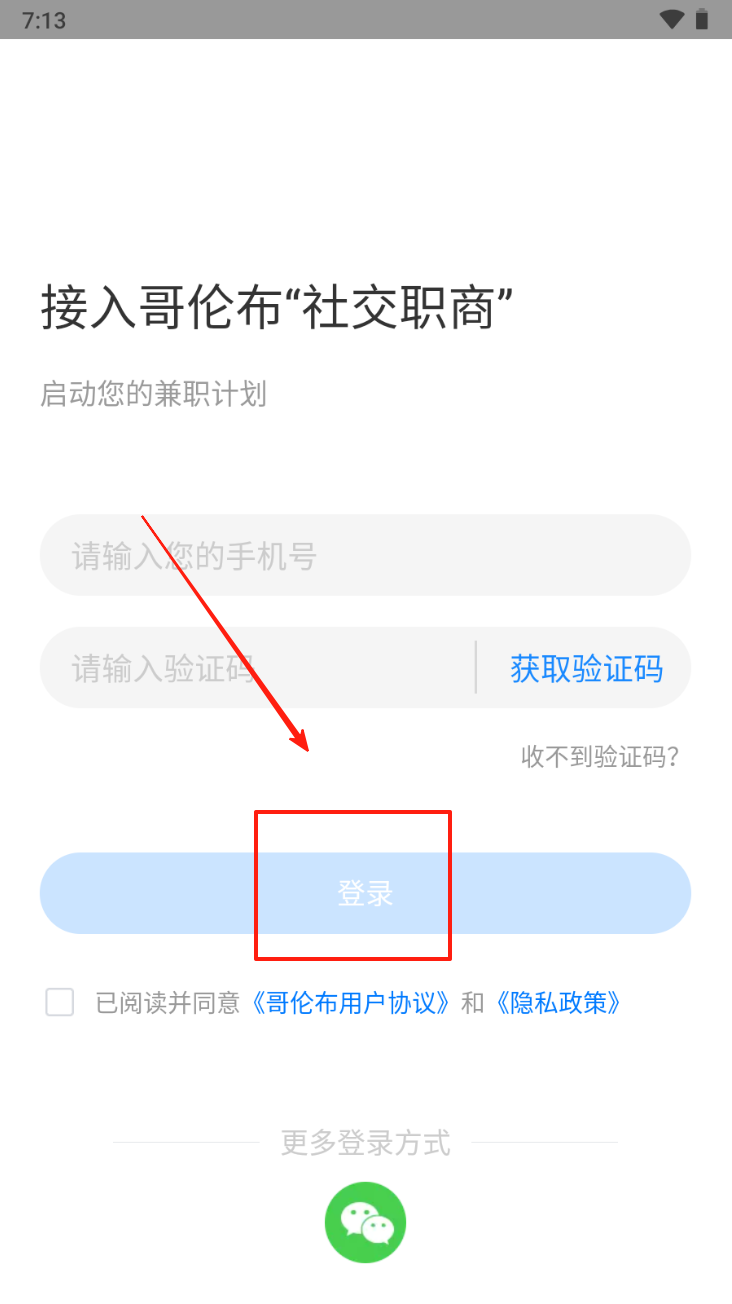Tap the phone number input field
Image resolution: width=732 pixels, height=1304 pixels.
click(365, 556)
